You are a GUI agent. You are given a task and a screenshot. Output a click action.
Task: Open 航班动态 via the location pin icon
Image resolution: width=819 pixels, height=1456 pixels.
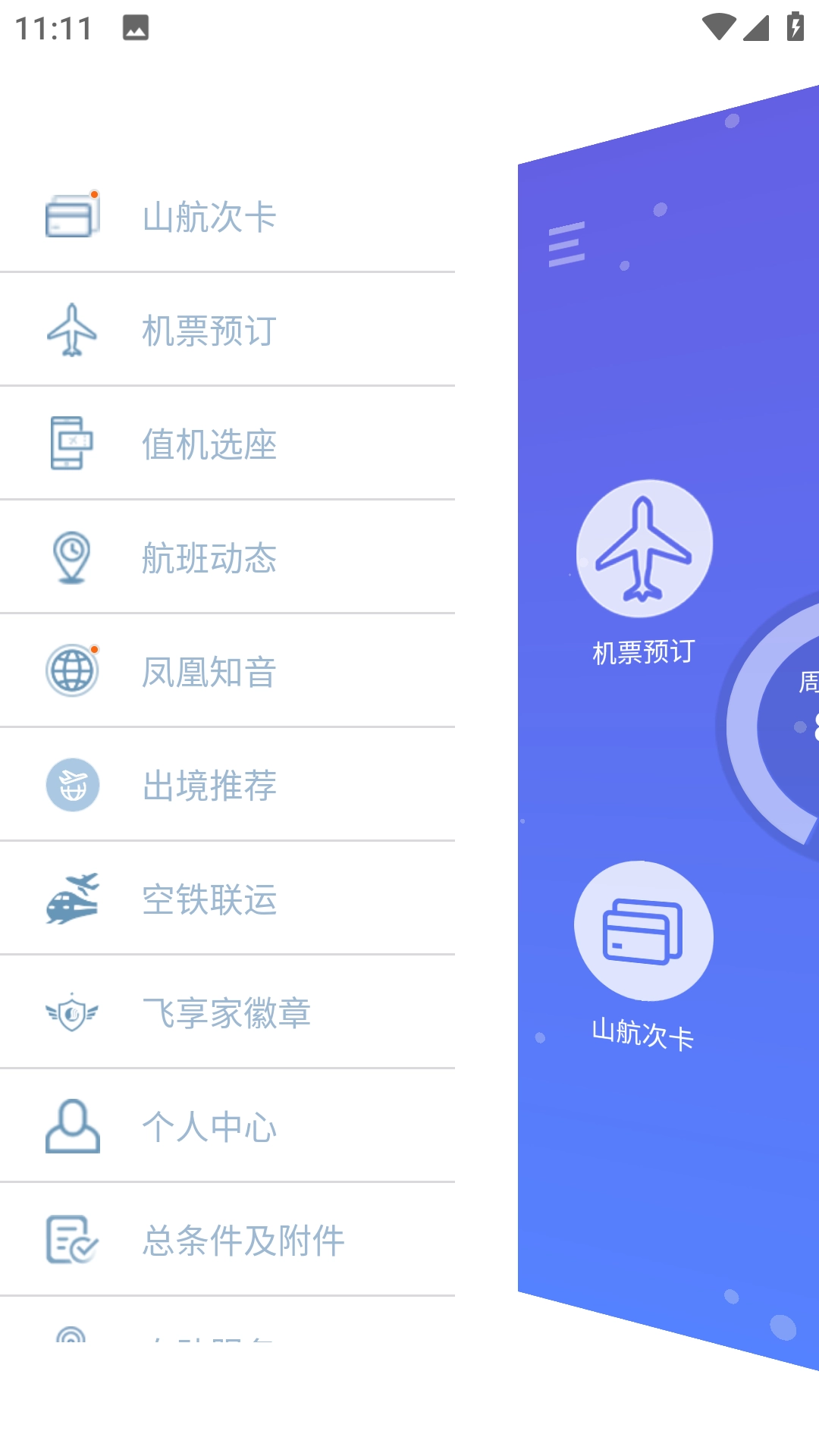[x=71, y=559]
